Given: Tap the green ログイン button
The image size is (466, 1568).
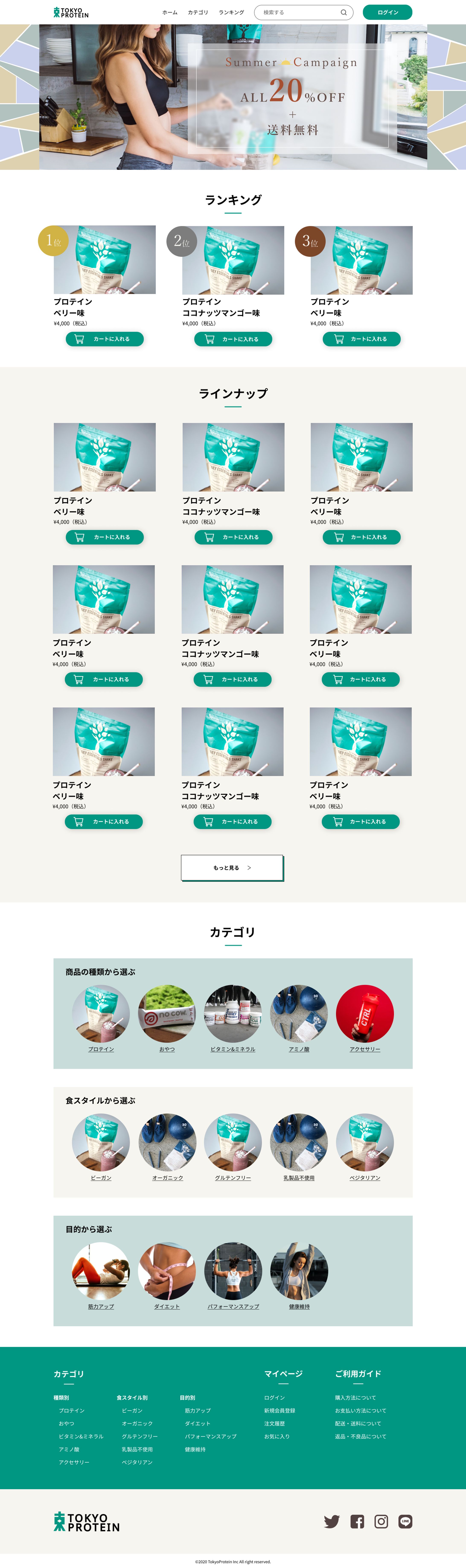Looking at the screenshot, I should pos(387,12).
